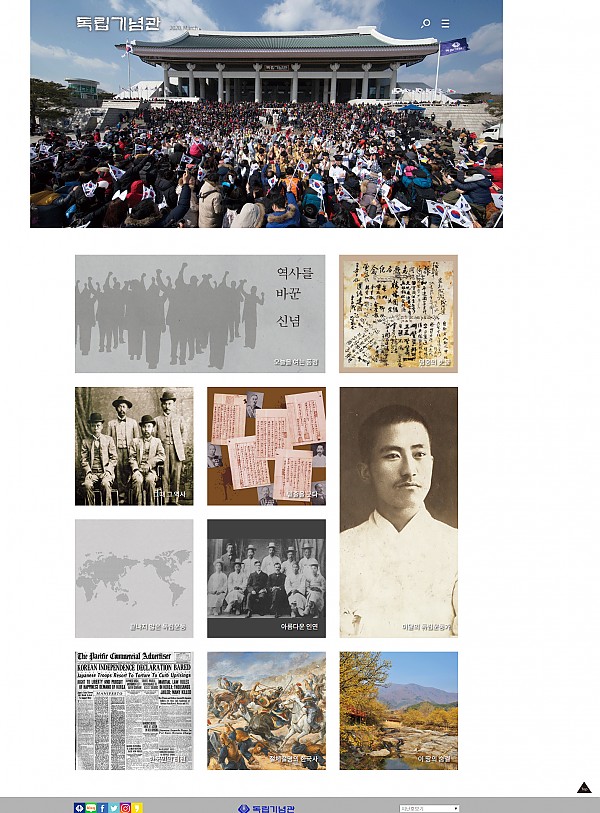Expand the footer site dropdown
Image resolution: width=600 pixels, height=813 pixels.
(429, 808)
